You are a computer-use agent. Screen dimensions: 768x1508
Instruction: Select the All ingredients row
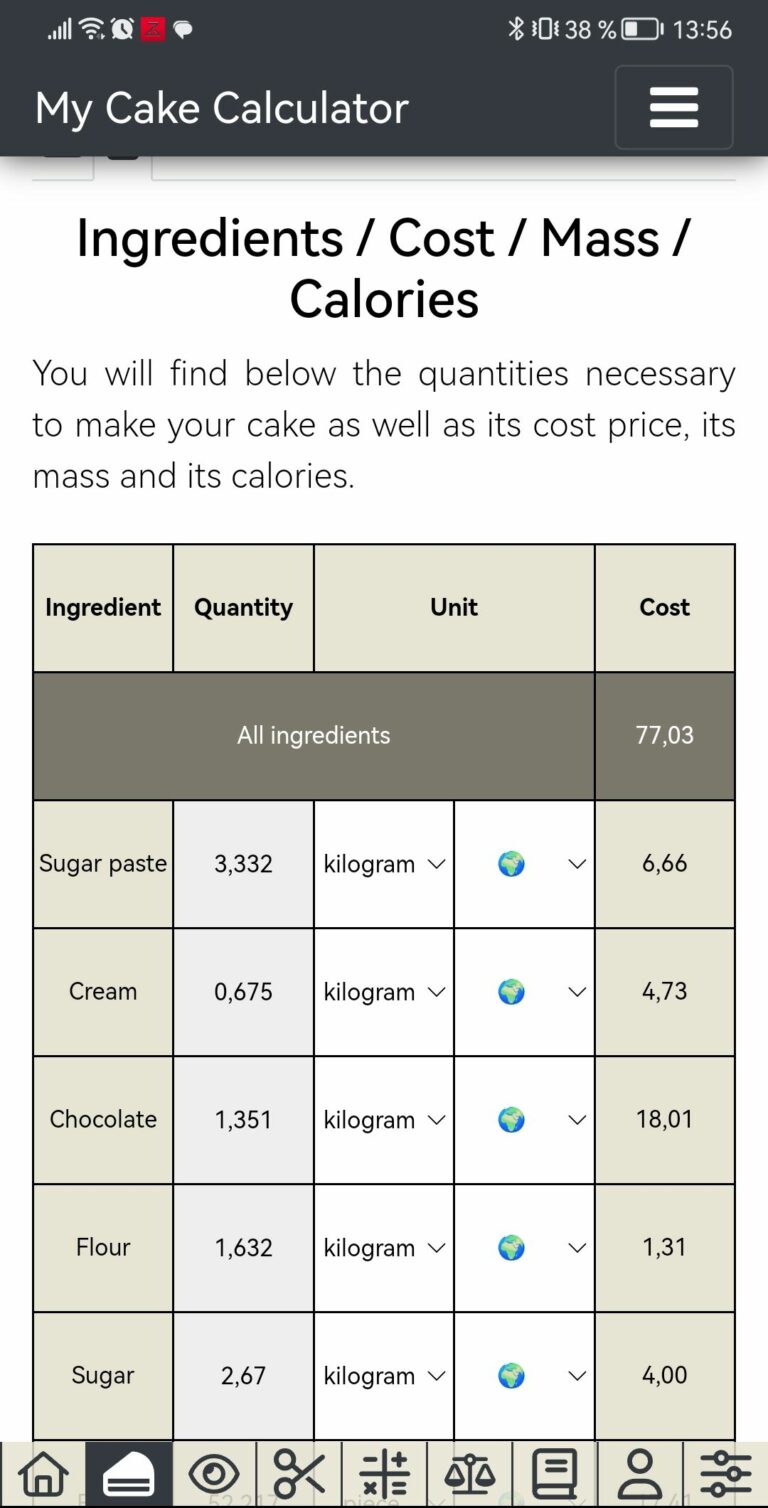click(x=313, y=736)
